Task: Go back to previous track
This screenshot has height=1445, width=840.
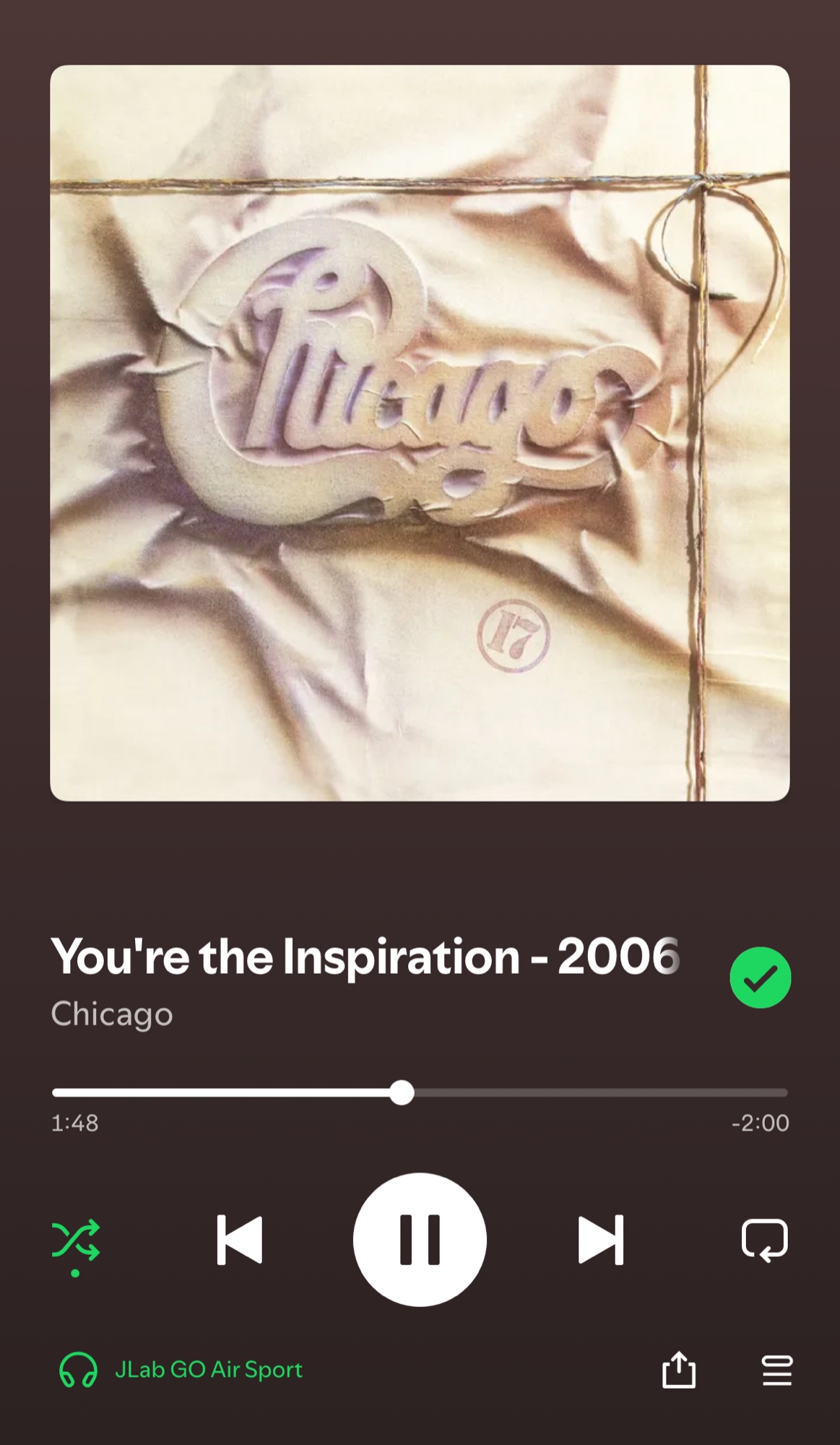Action: [239, 1240]
